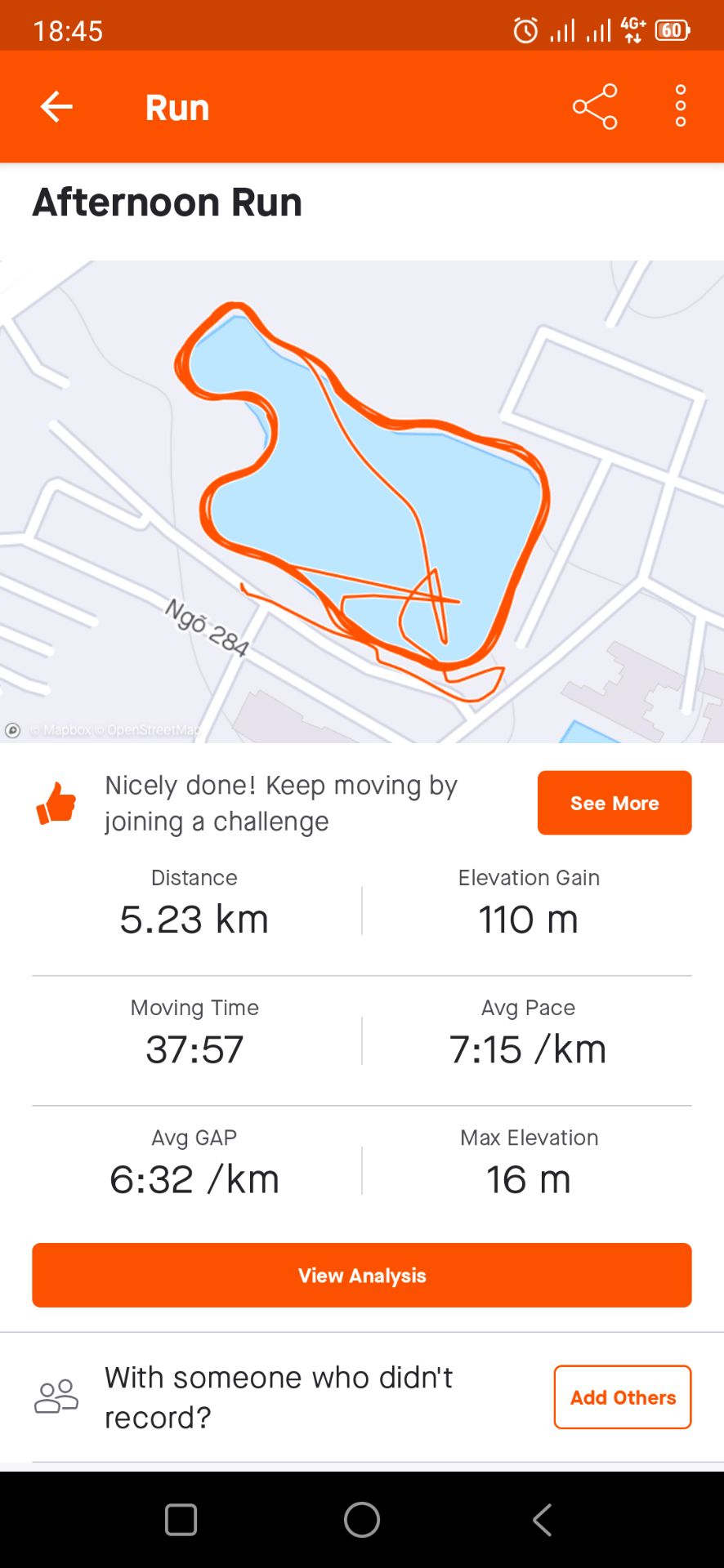Open the map attribution info icon
The width and height of the screenshot is (724, 1568).
coord(13,730)
